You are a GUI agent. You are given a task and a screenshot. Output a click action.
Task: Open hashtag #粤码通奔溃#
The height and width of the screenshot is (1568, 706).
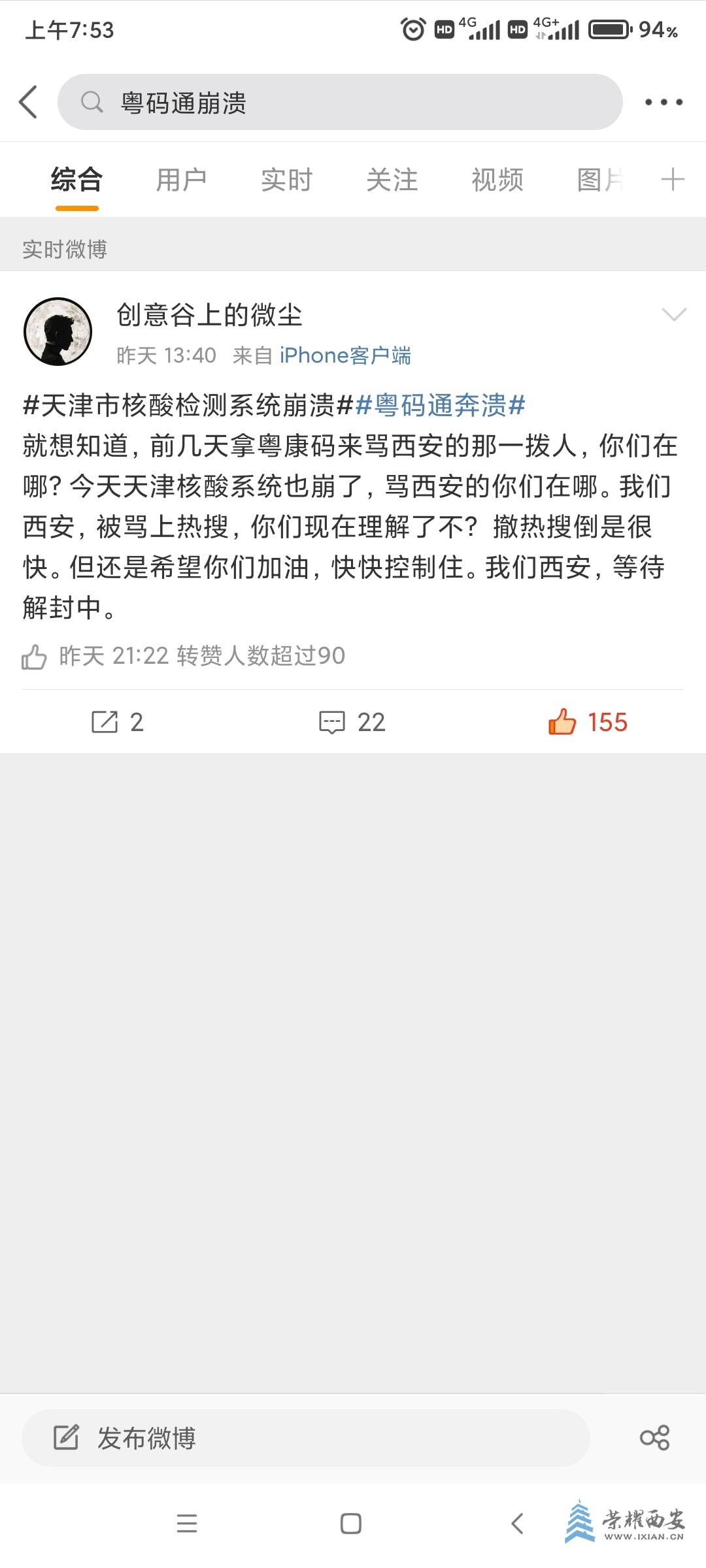(440, 406)
